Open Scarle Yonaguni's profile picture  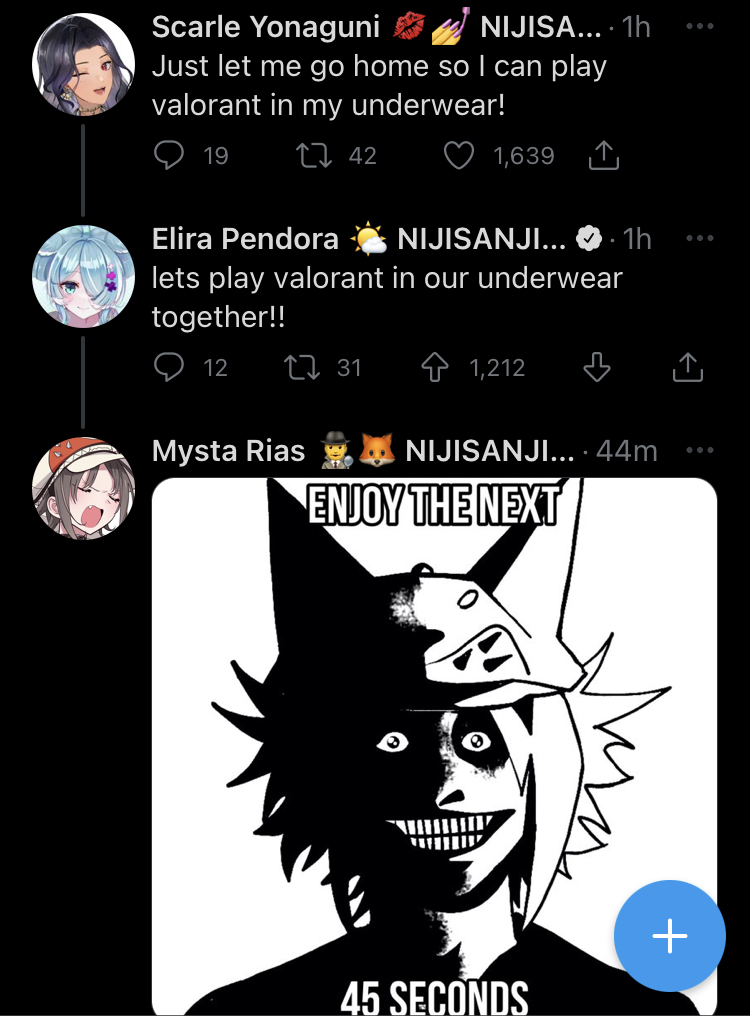pos(84,64)
